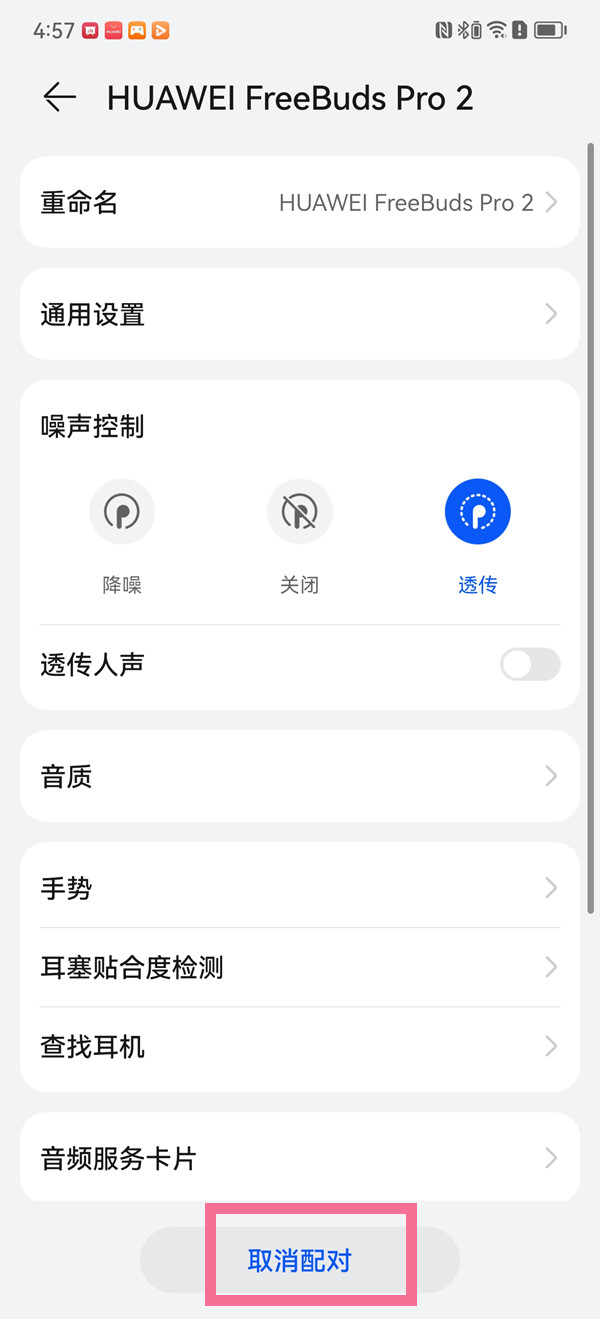Tap 取消配对 to unpair the earbuds
The height and width of the screenshot is (1319, 600).
[300, 1260]
